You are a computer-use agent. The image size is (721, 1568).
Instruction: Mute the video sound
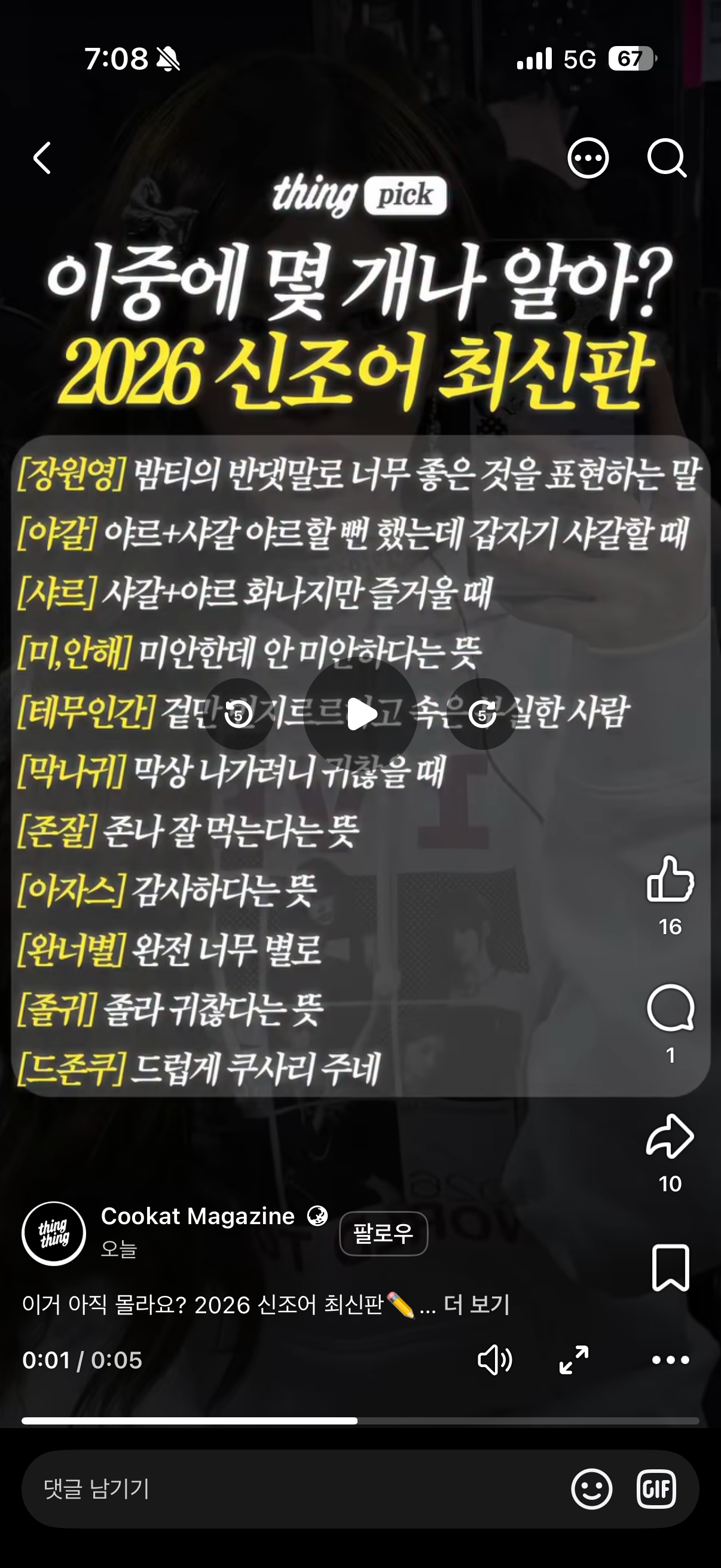pyautogui.click(x=494, y=1360)
